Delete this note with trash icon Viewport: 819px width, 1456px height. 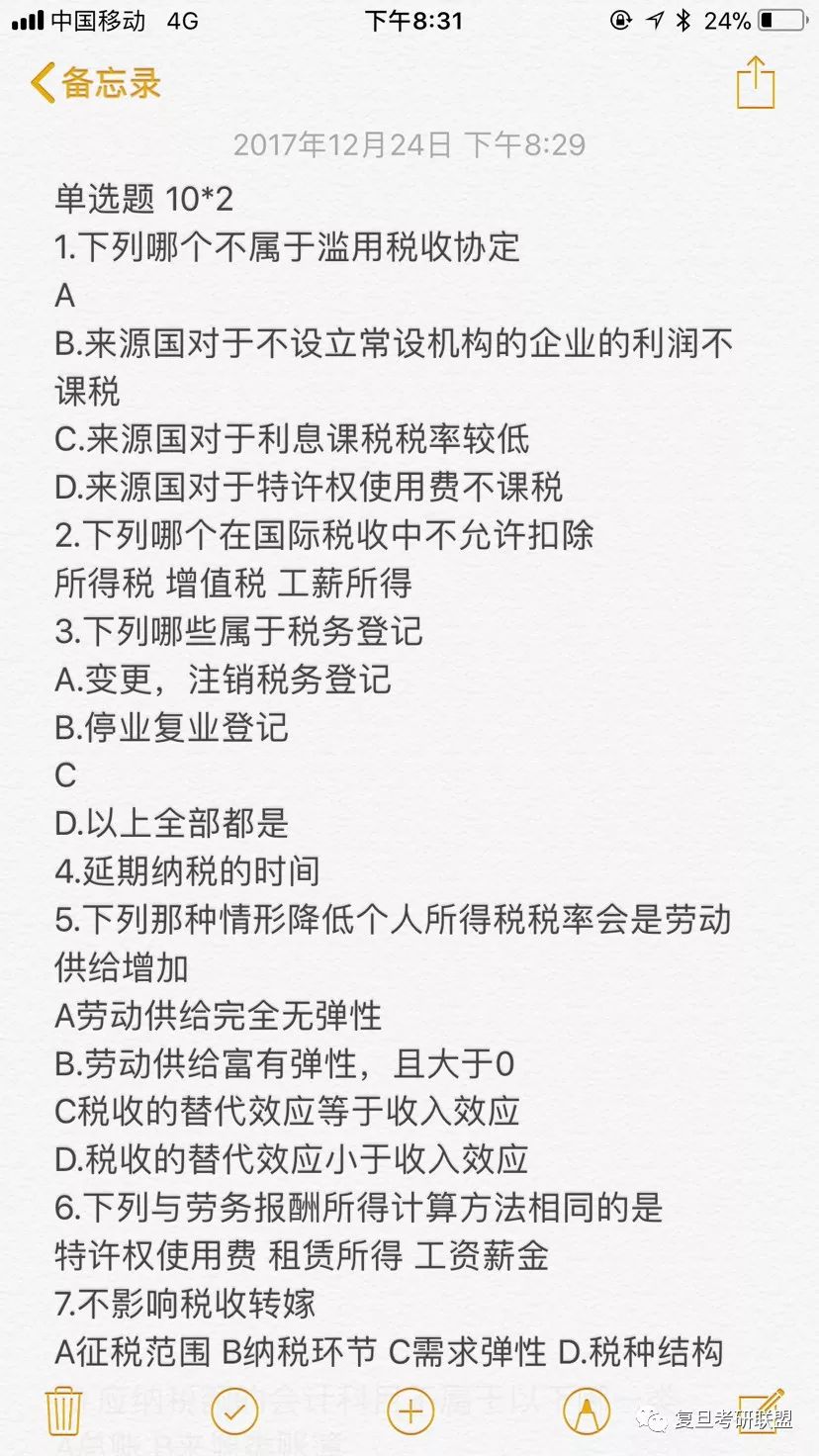pyautogui.click(x=64, y=1410)
